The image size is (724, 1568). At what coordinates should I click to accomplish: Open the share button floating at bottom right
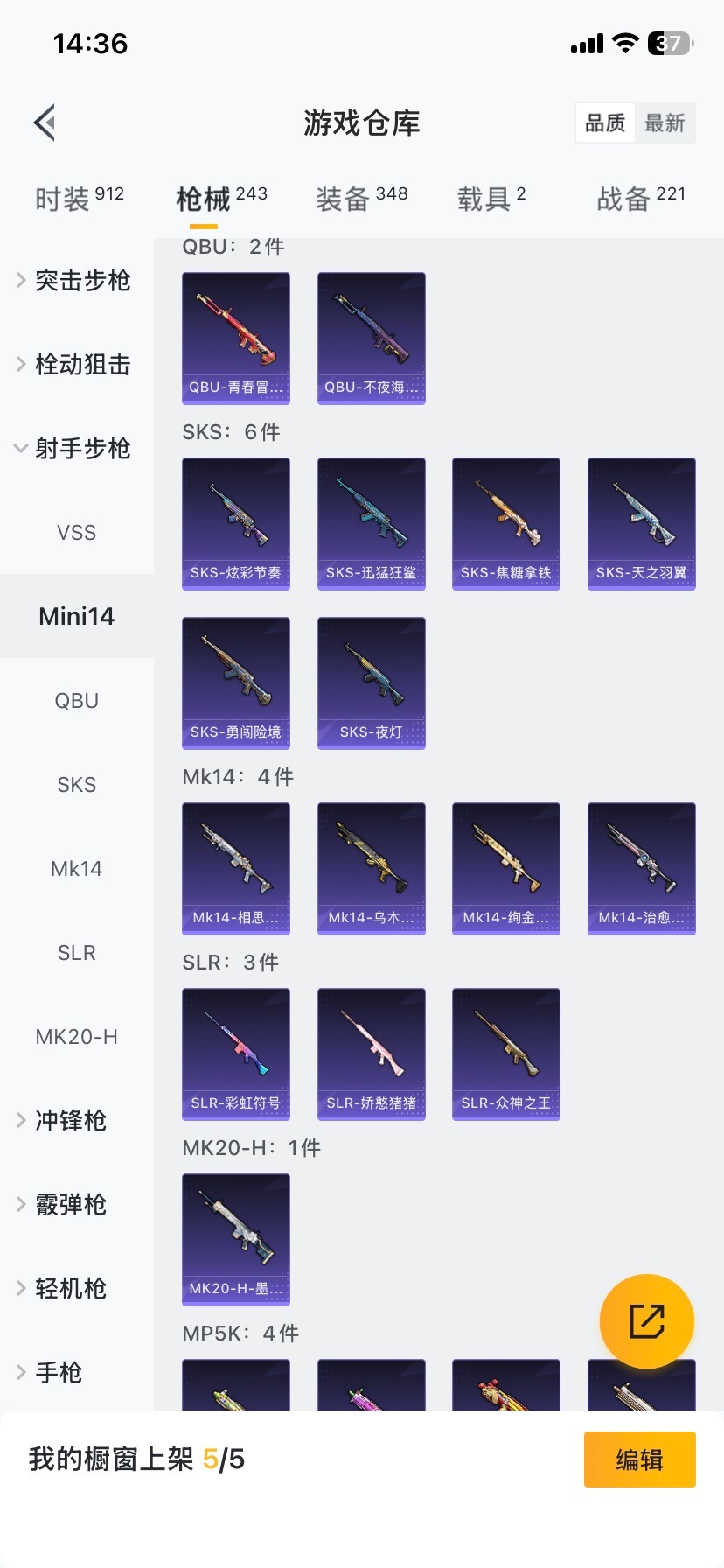pos(645,1320)
